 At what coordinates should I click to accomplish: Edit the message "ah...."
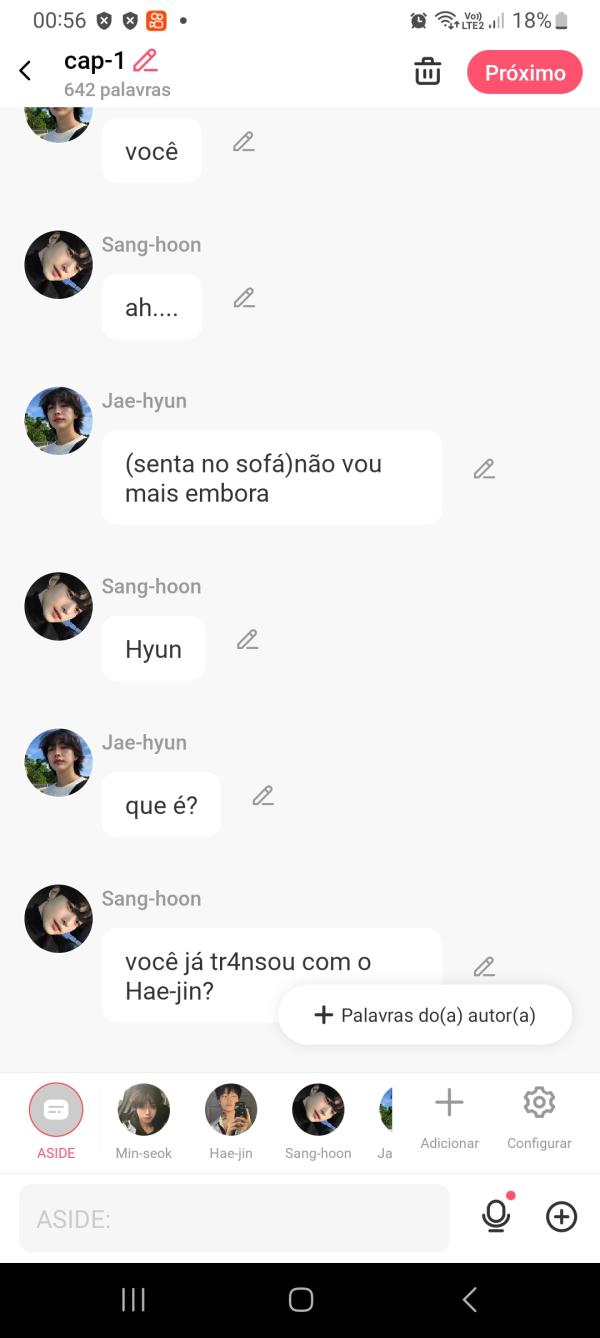click(244, 298)
